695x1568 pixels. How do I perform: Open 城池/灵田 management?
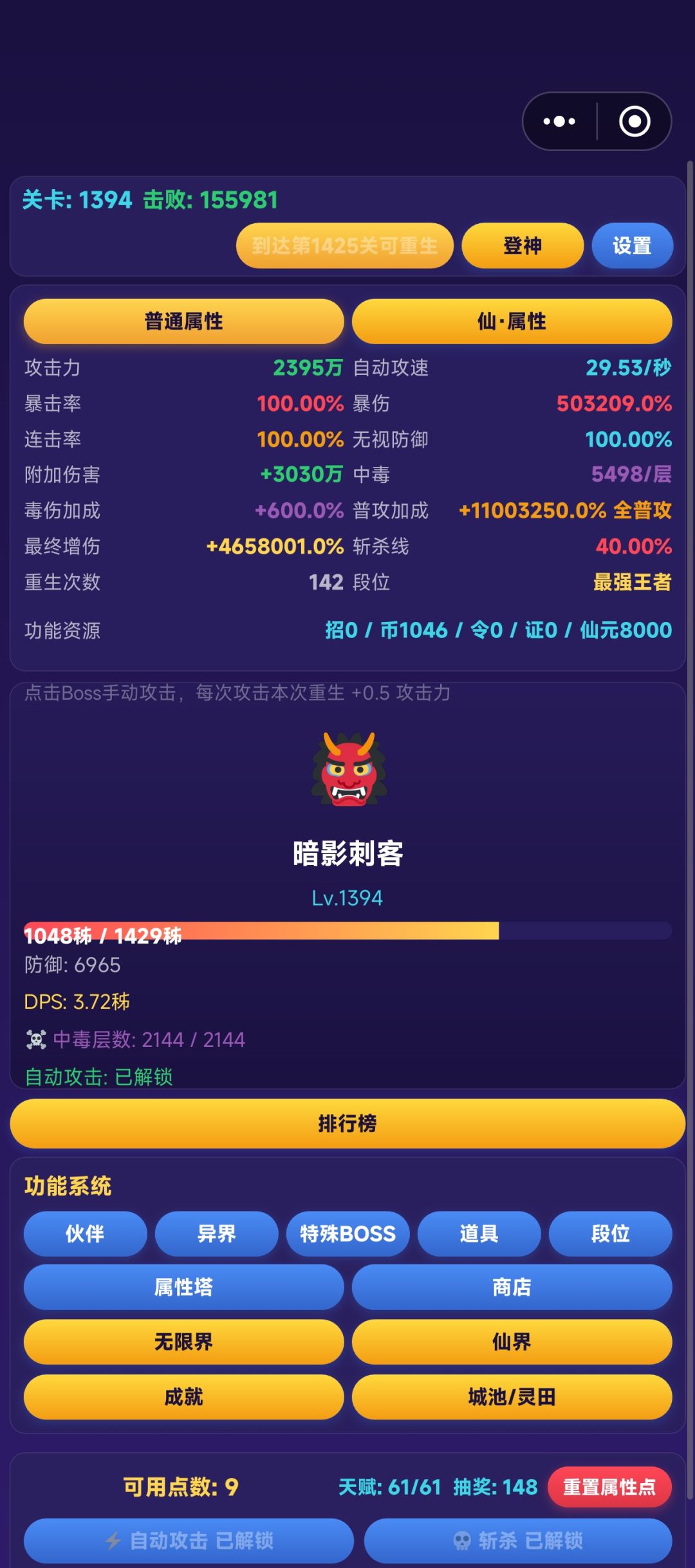tap(512, 1397)
